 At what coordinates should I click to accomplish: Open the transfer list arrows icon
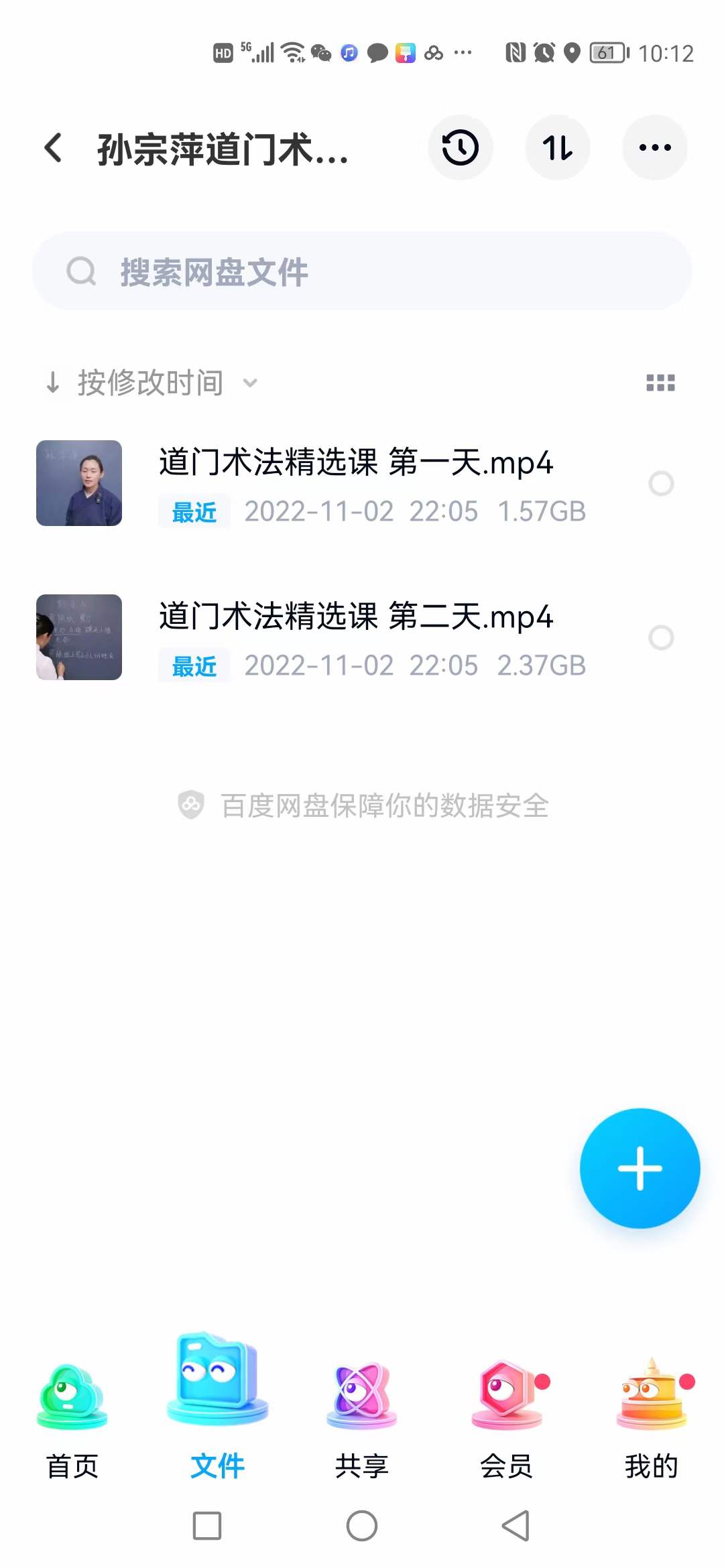558,147
